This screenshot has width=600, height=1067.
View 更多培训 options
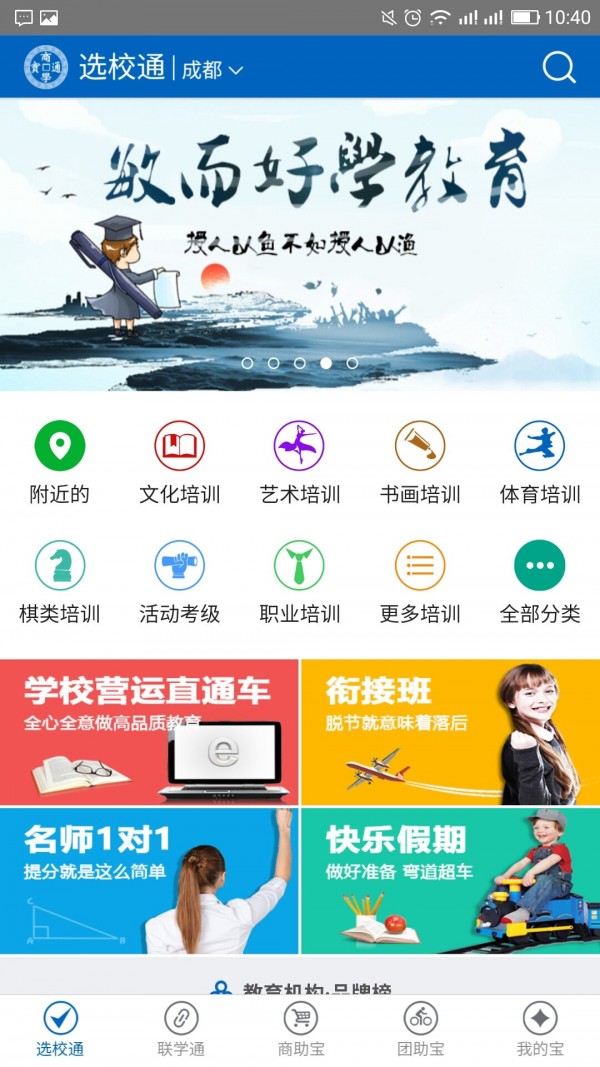(420, 581)
